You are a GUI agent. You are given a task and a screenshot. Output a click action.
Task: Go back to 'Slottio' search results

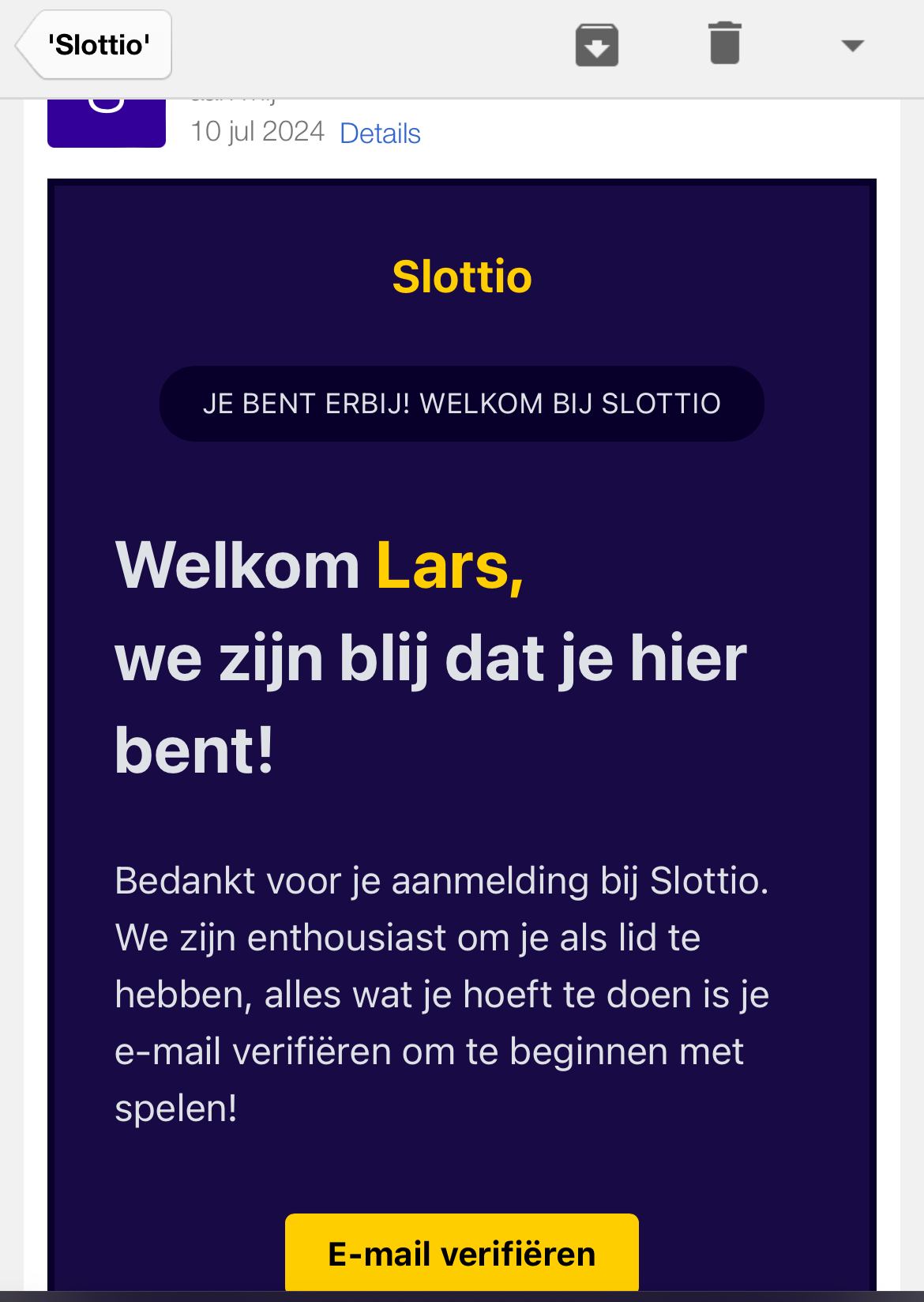coord(95,45)
